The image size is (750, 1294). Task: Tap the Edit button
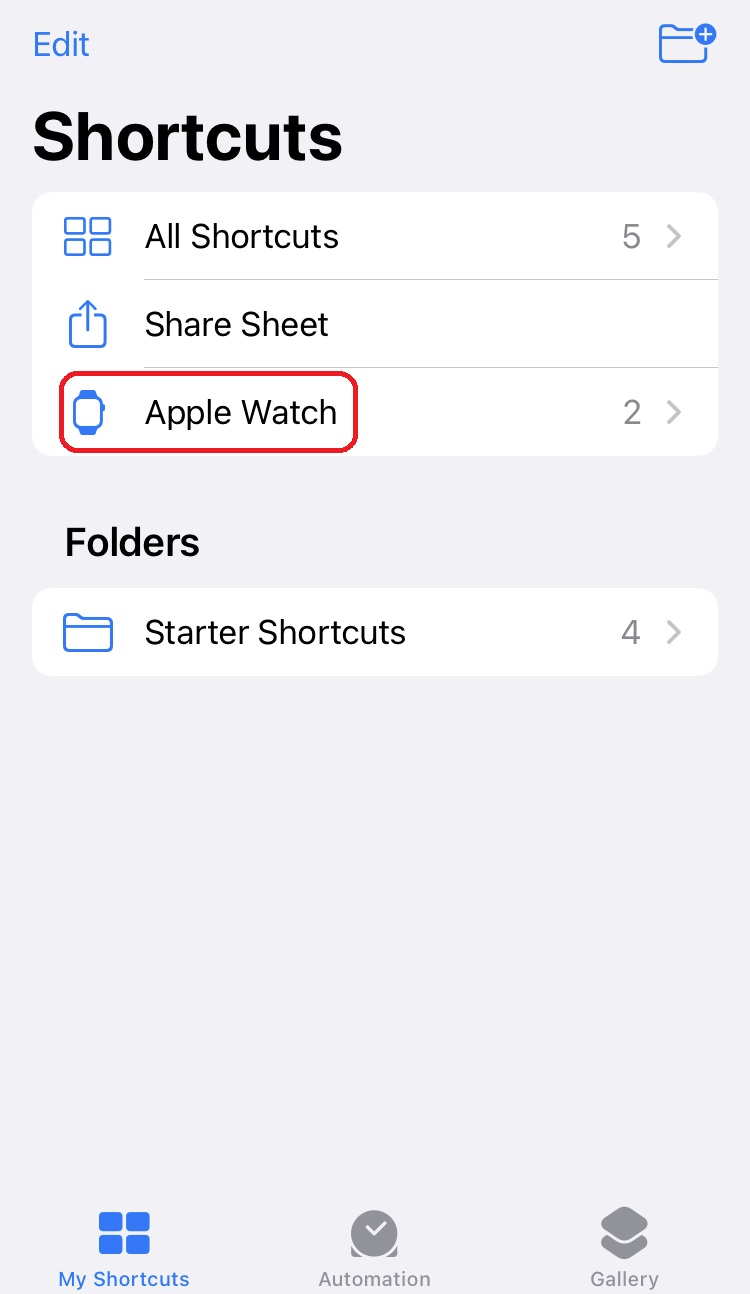(x=61, y=44)
